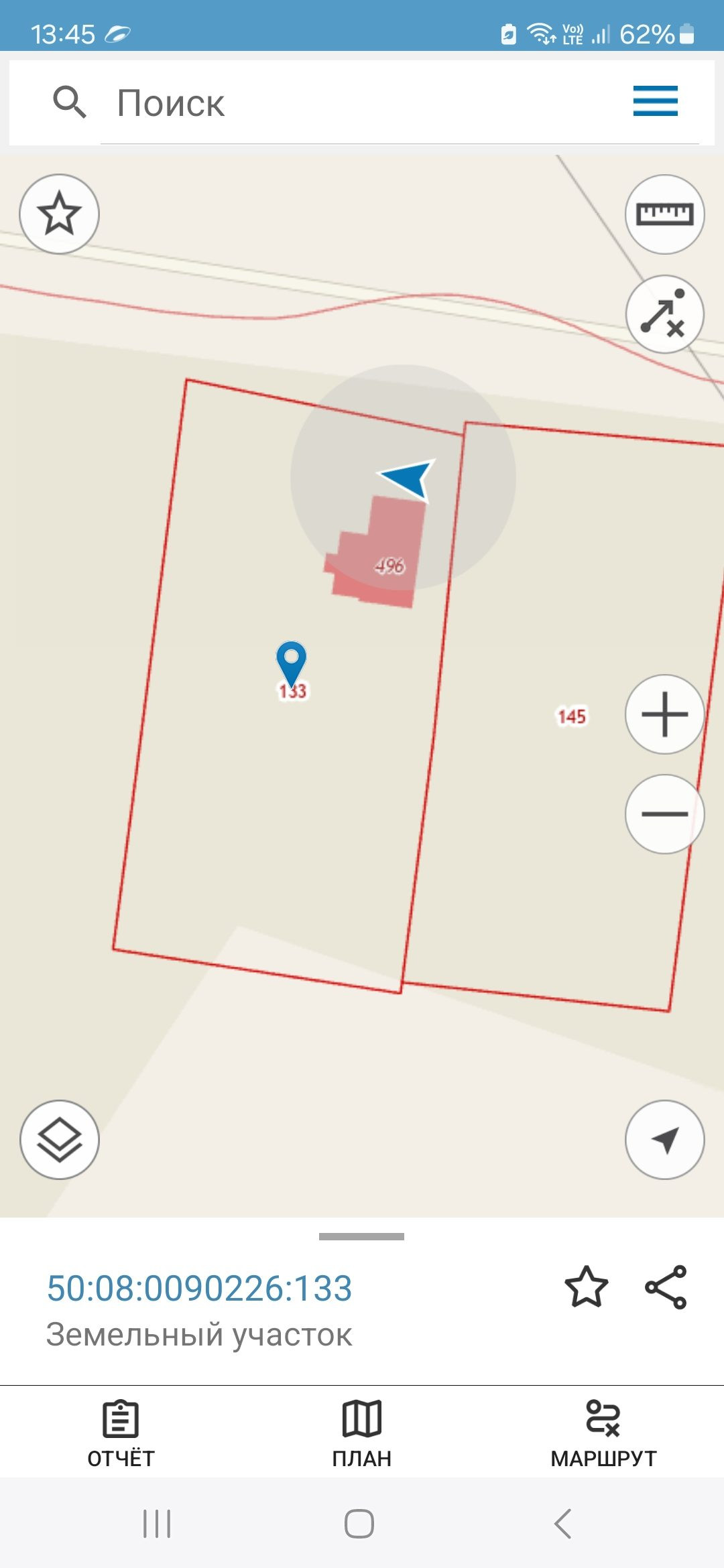Center map on my location
This screenshot has width=724, height=1568.
click(664, 1139)
